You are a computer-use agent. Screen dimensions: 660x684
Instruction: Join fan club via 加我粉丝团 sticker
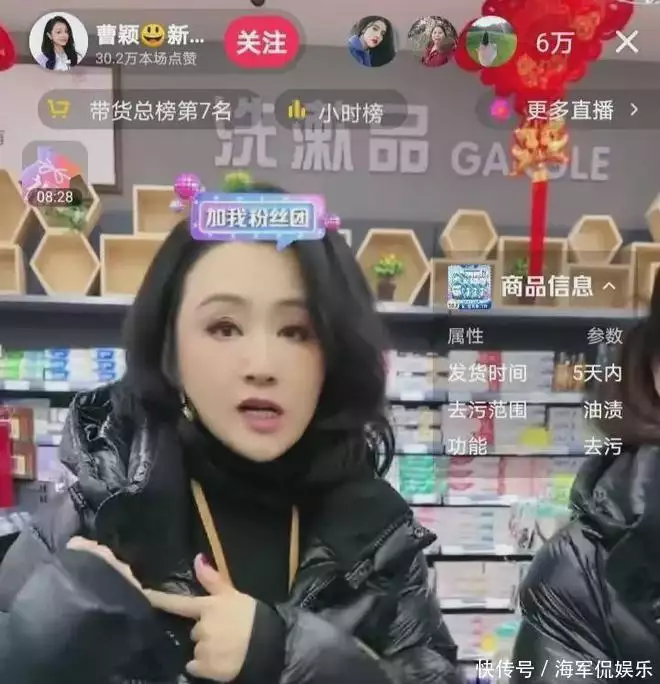tap(258, 216)
